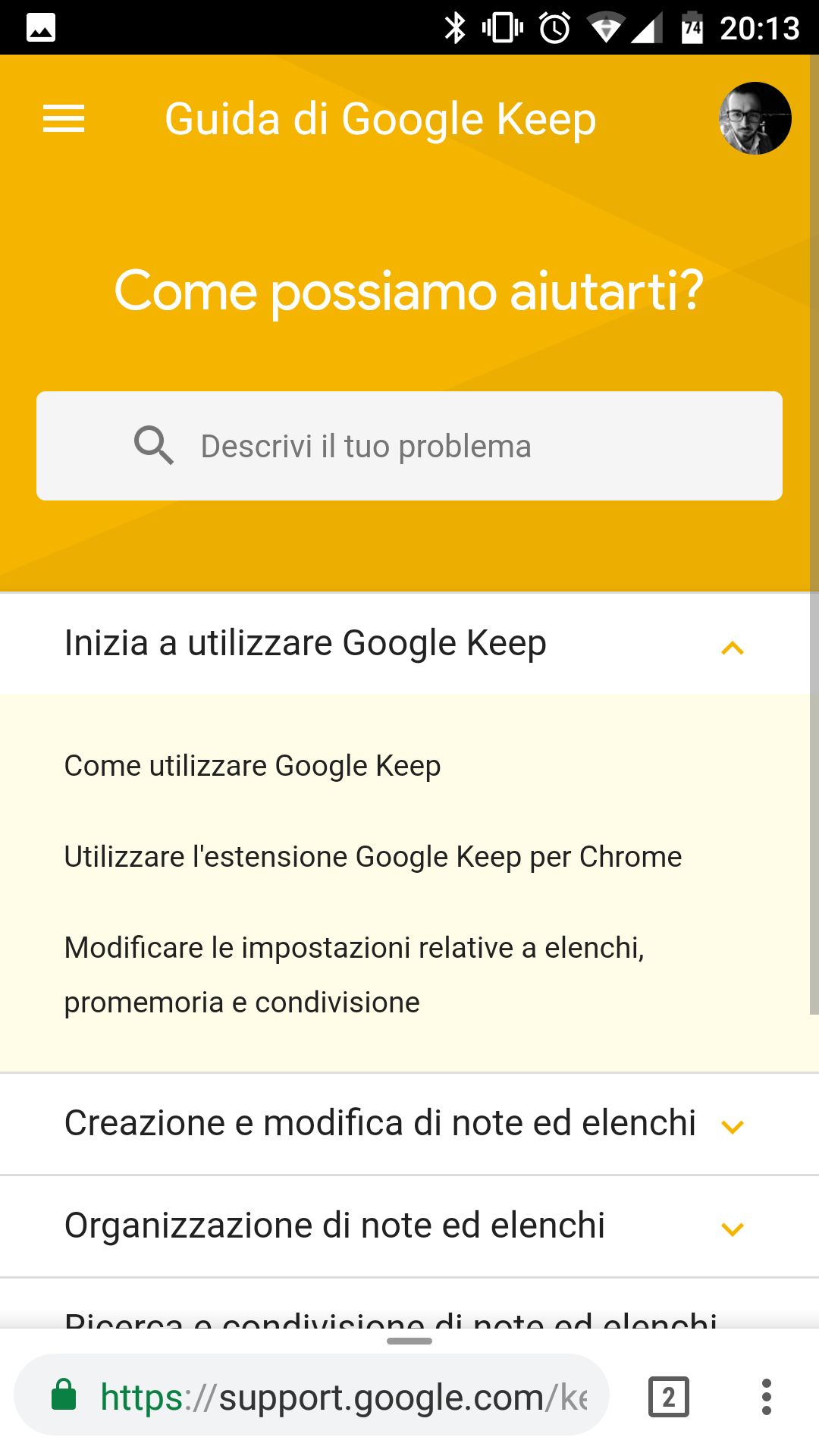The width and height of the screenshot is (819, 1456).
Task: Collapse 'Inizia a utilizzare Google Keep' section
Action: (x=409, y=644)
